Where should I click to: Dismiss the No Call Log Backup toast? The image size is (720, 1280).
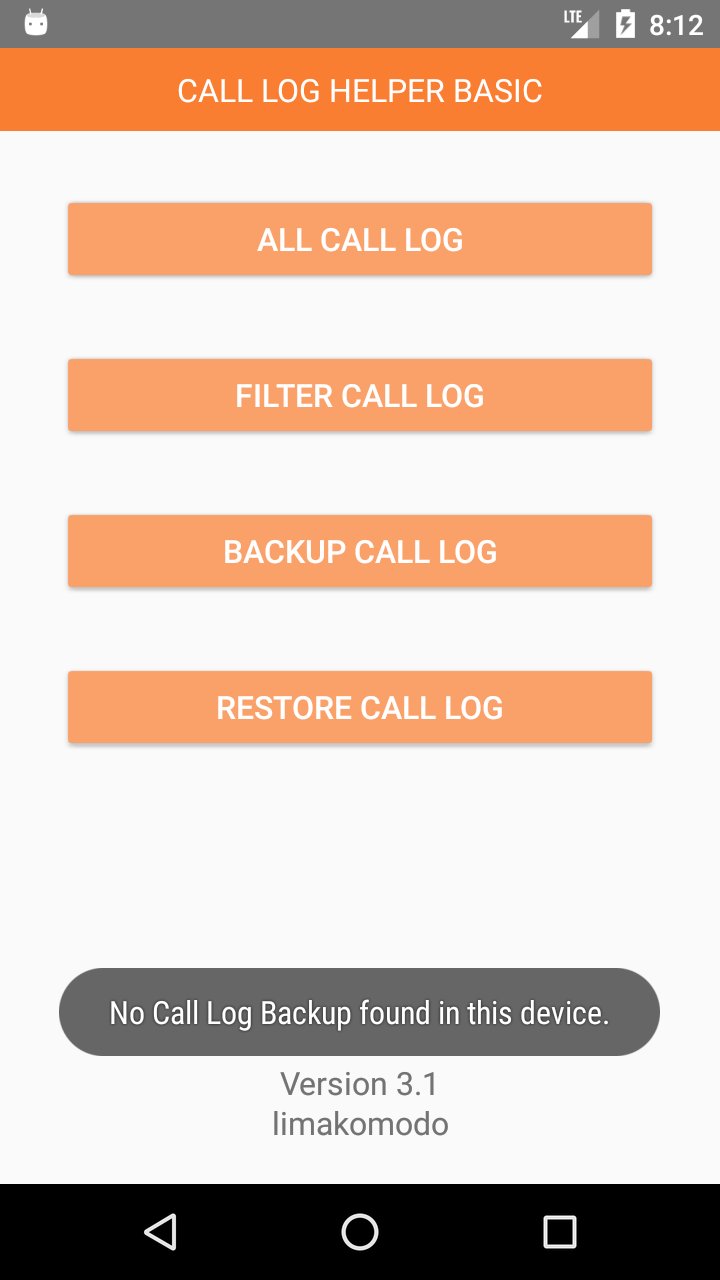pyautogui.click(x=360, y=1012)
